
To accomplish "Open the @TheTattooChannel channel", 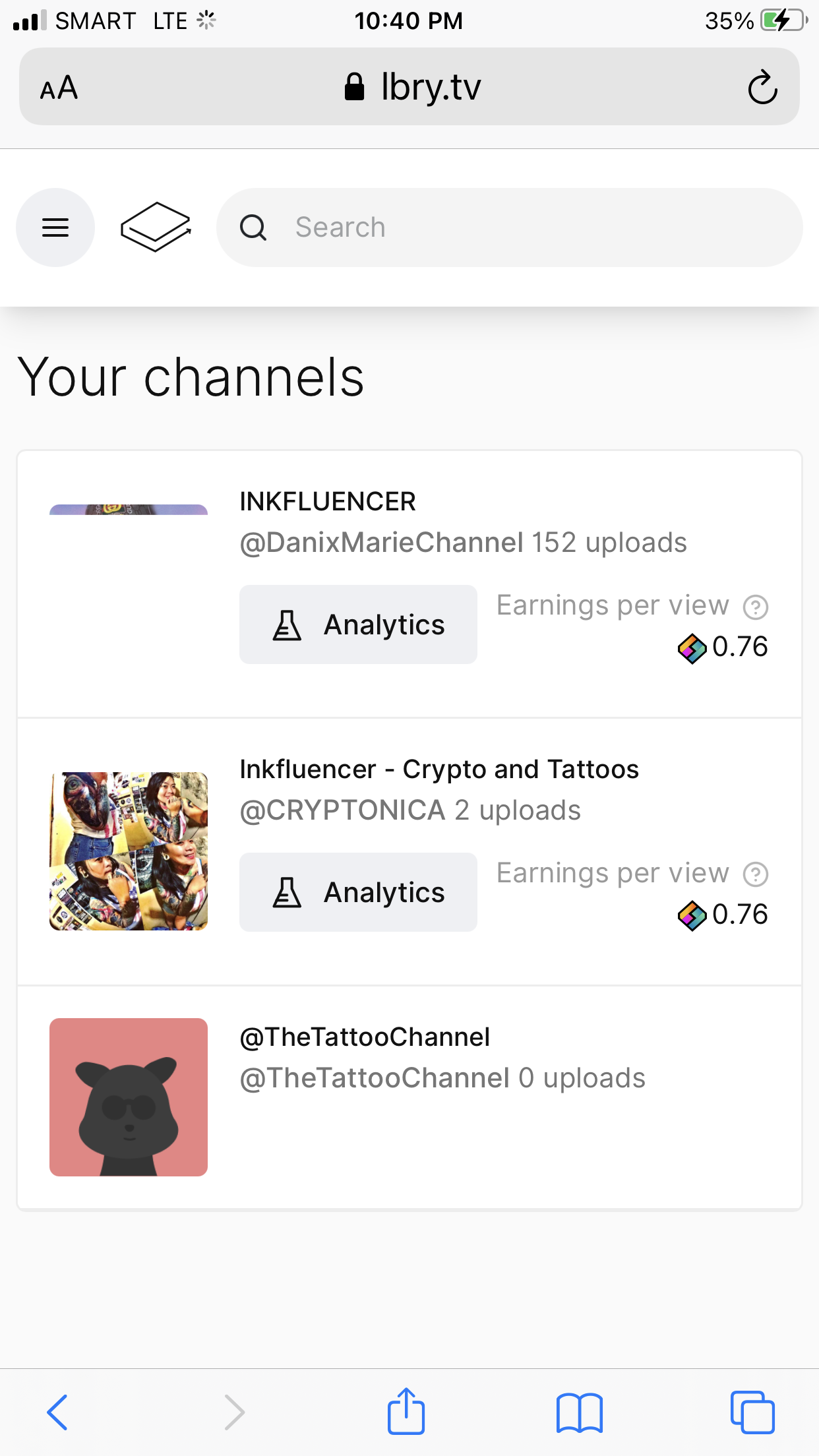I will coord(365,1037).
